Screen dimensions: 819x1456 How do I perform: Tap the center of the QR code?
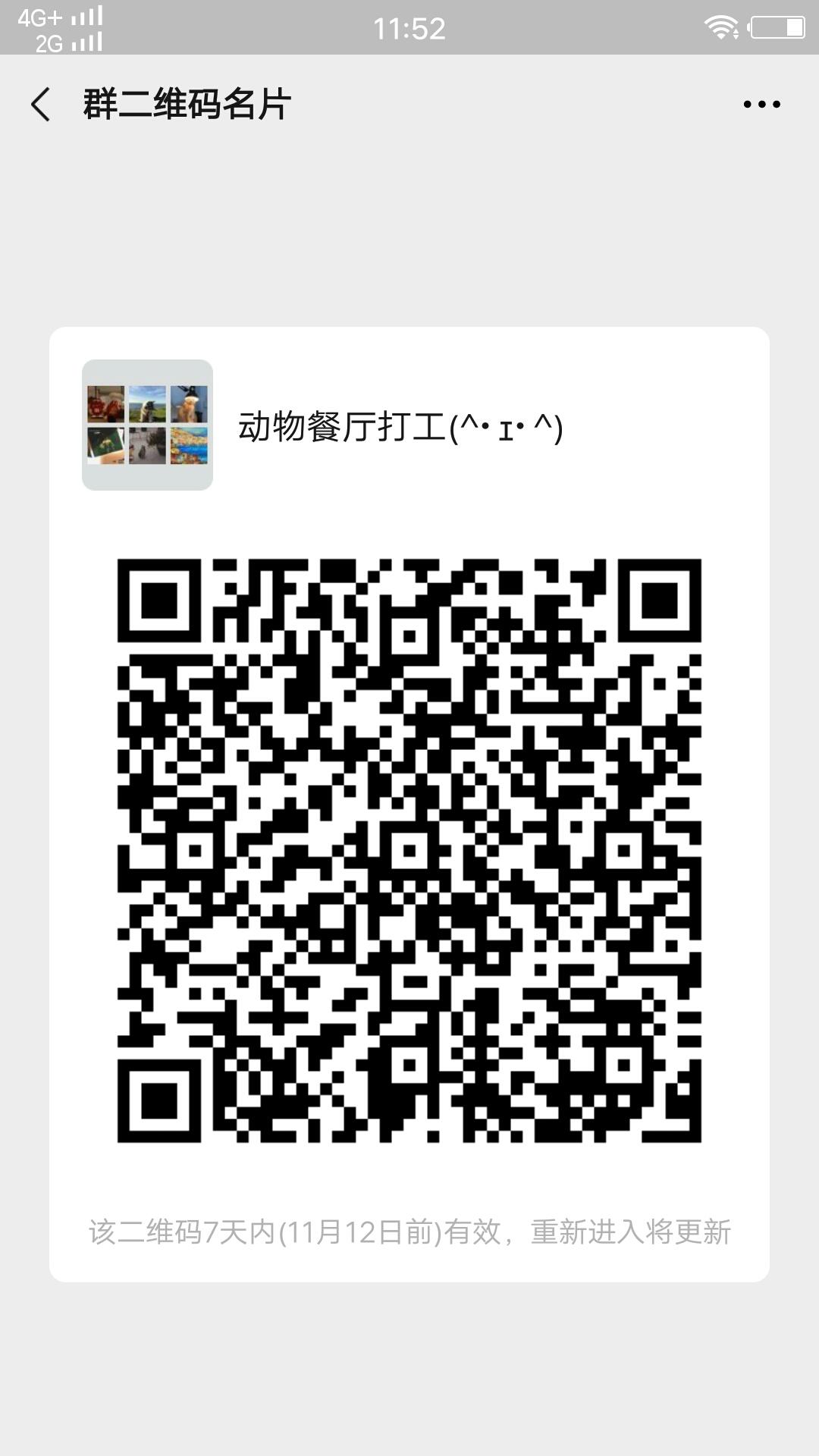(x=409, y=849)
